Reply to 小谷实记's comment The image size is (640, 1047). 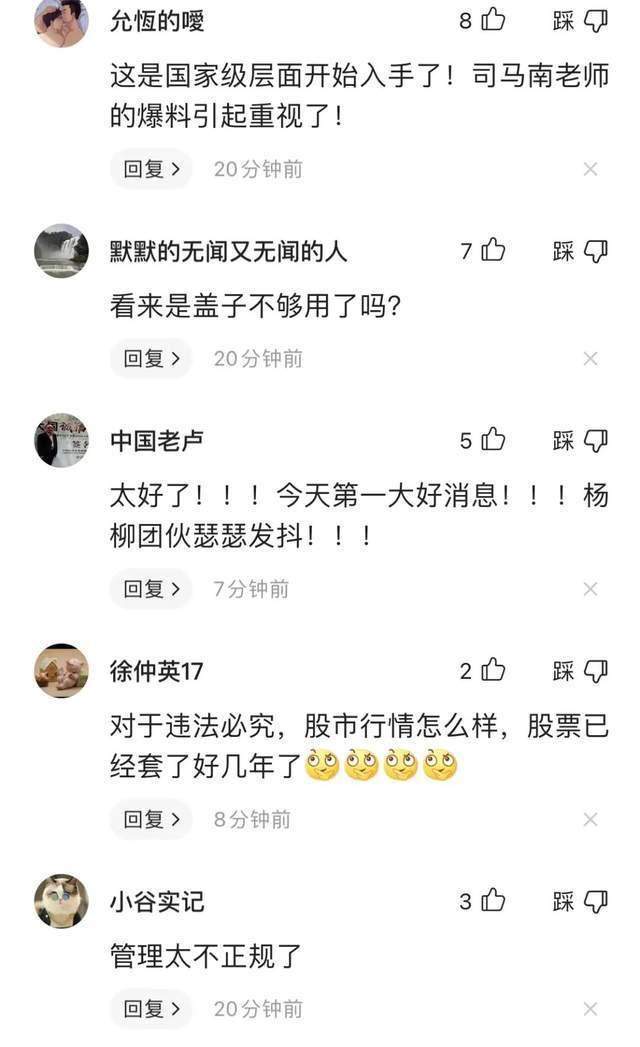[x=150, y=1008]
